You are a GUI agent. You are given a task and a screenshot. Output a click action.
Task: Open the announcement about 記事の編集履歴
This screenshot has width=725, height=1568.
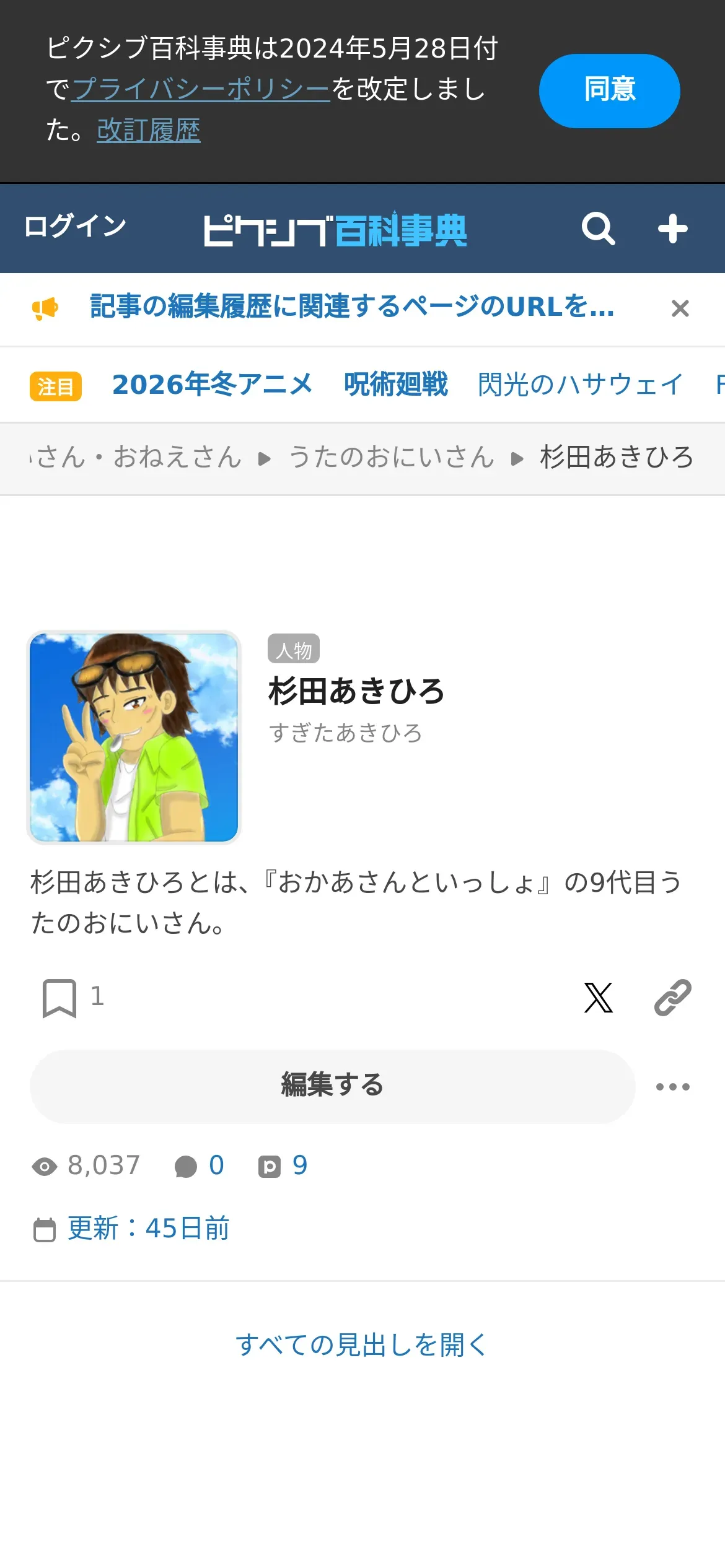pos(352,307)
